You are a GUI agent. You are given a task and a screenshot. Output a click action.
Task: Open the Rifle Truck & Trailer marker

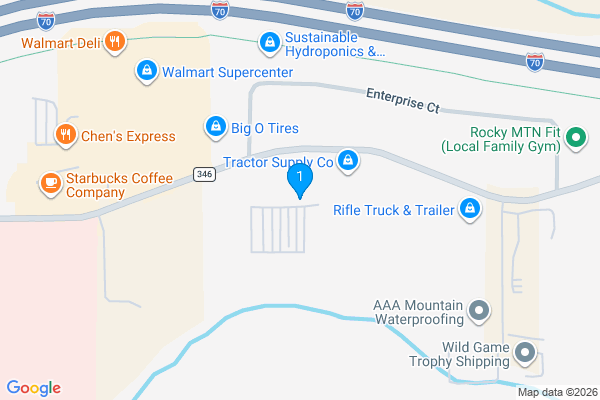point(469,209)
